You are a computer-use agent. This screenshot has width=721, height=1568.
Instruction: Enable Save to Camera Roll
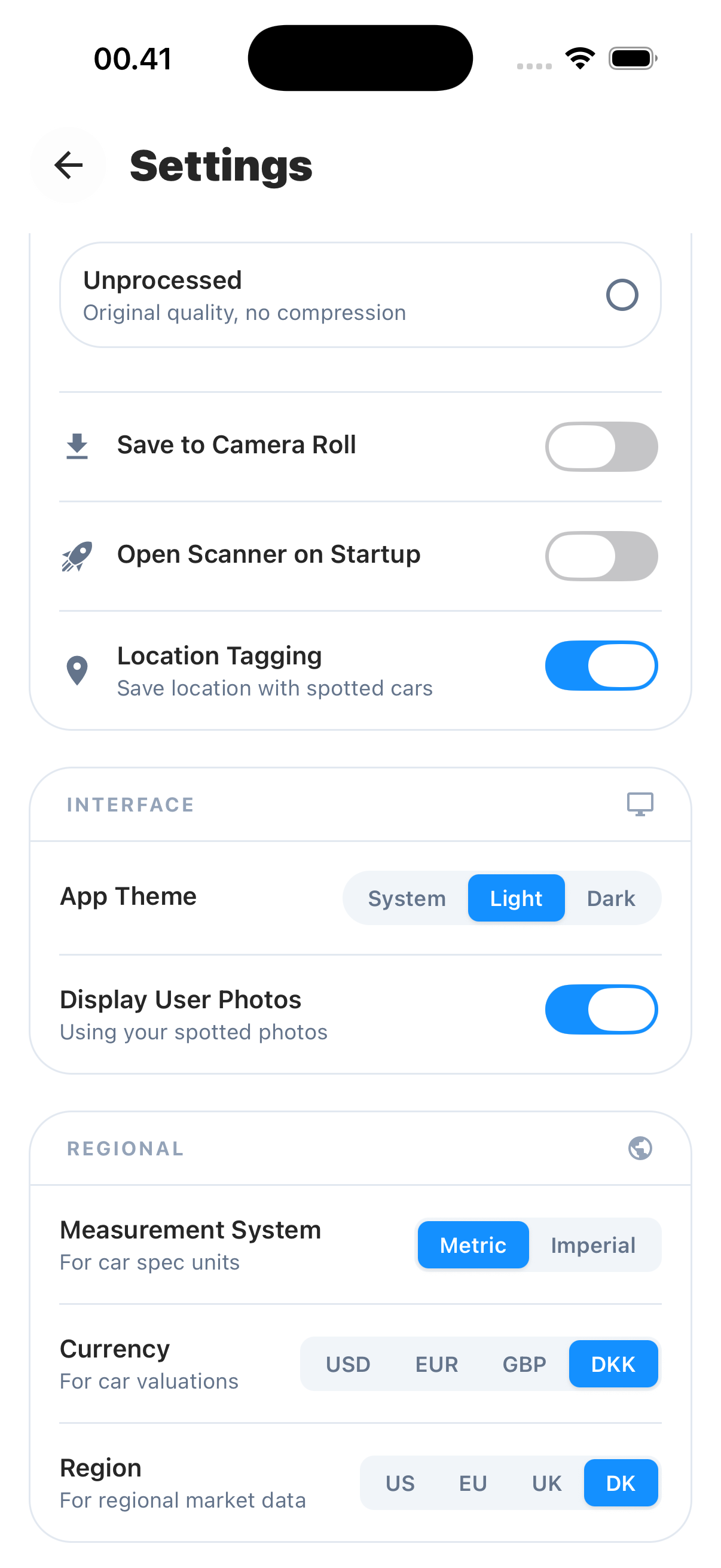point(601,446)
